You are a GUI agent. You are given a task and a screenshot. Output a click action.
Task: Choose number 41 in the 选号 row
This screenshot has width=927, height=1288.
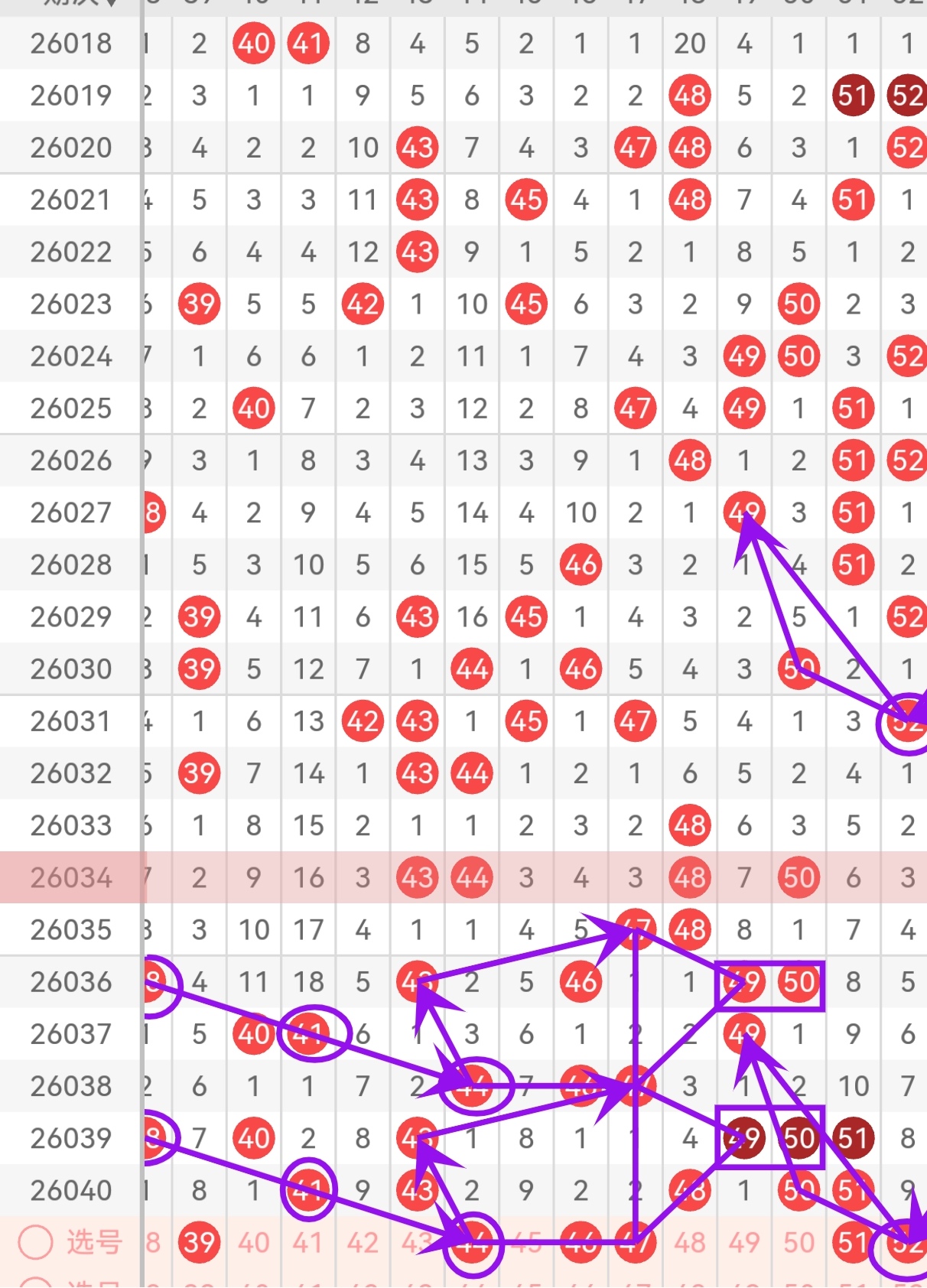[x=307, y=1242]
